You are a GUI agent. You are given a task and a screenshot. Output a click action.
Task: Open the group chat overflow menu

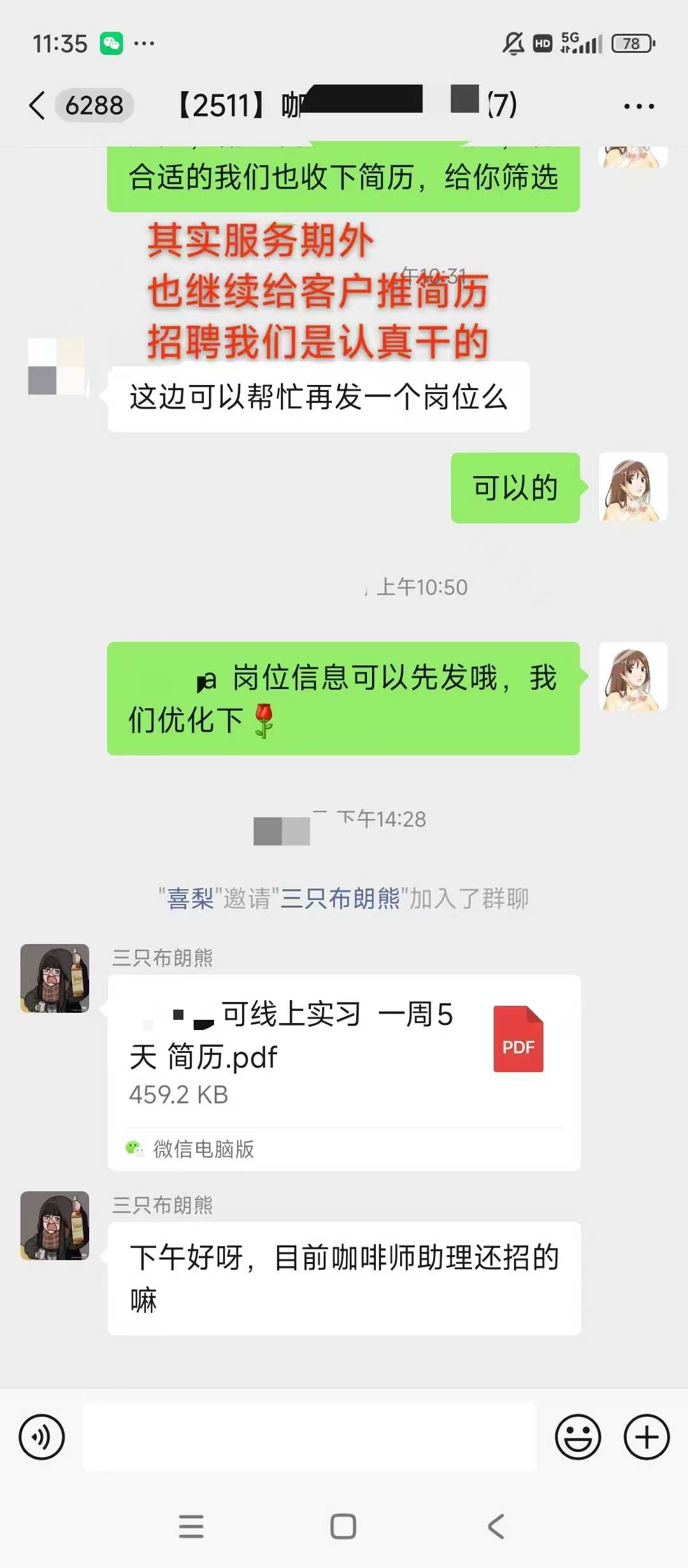coord(639,106)
